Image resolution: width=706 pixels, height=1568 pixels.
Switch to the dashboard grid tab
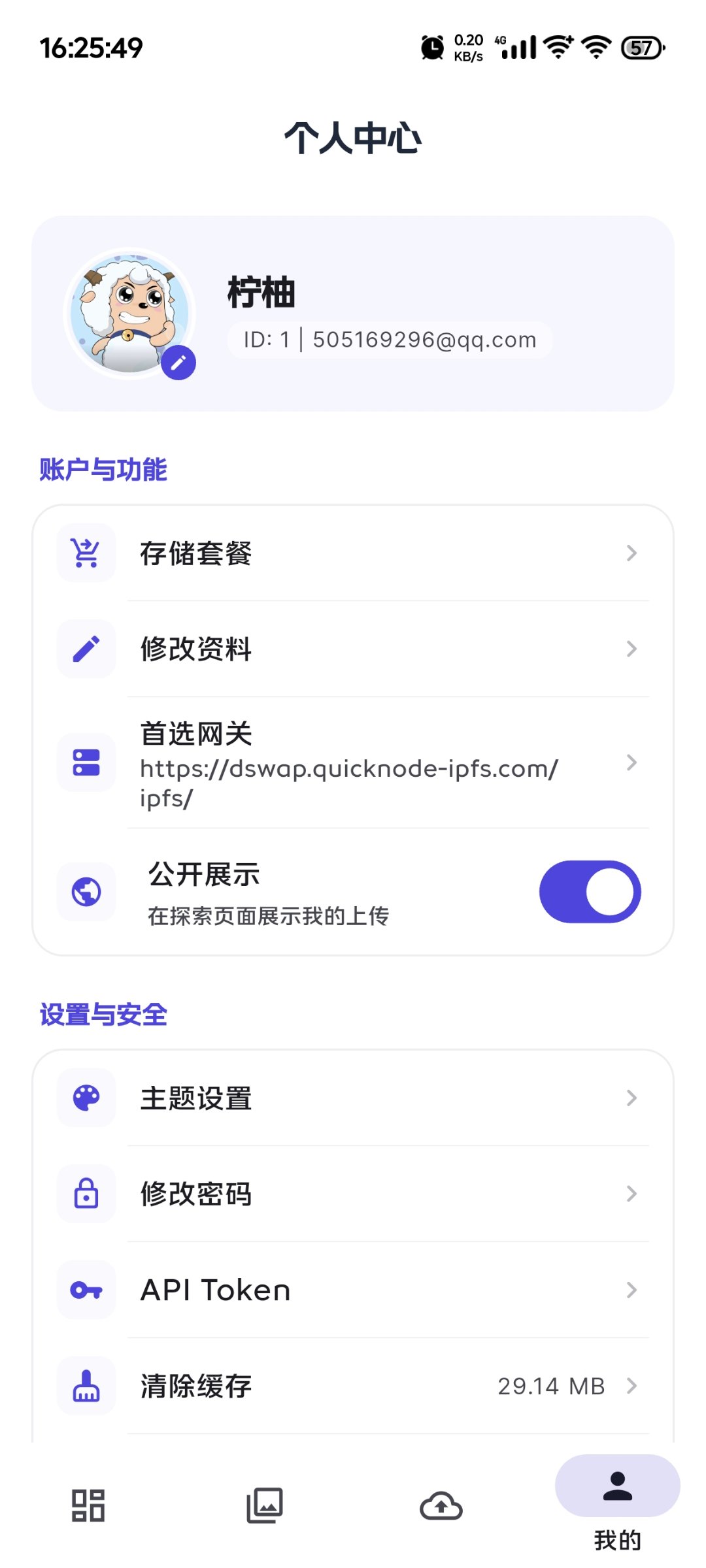pyautogui.click(x=88, y=1505)
